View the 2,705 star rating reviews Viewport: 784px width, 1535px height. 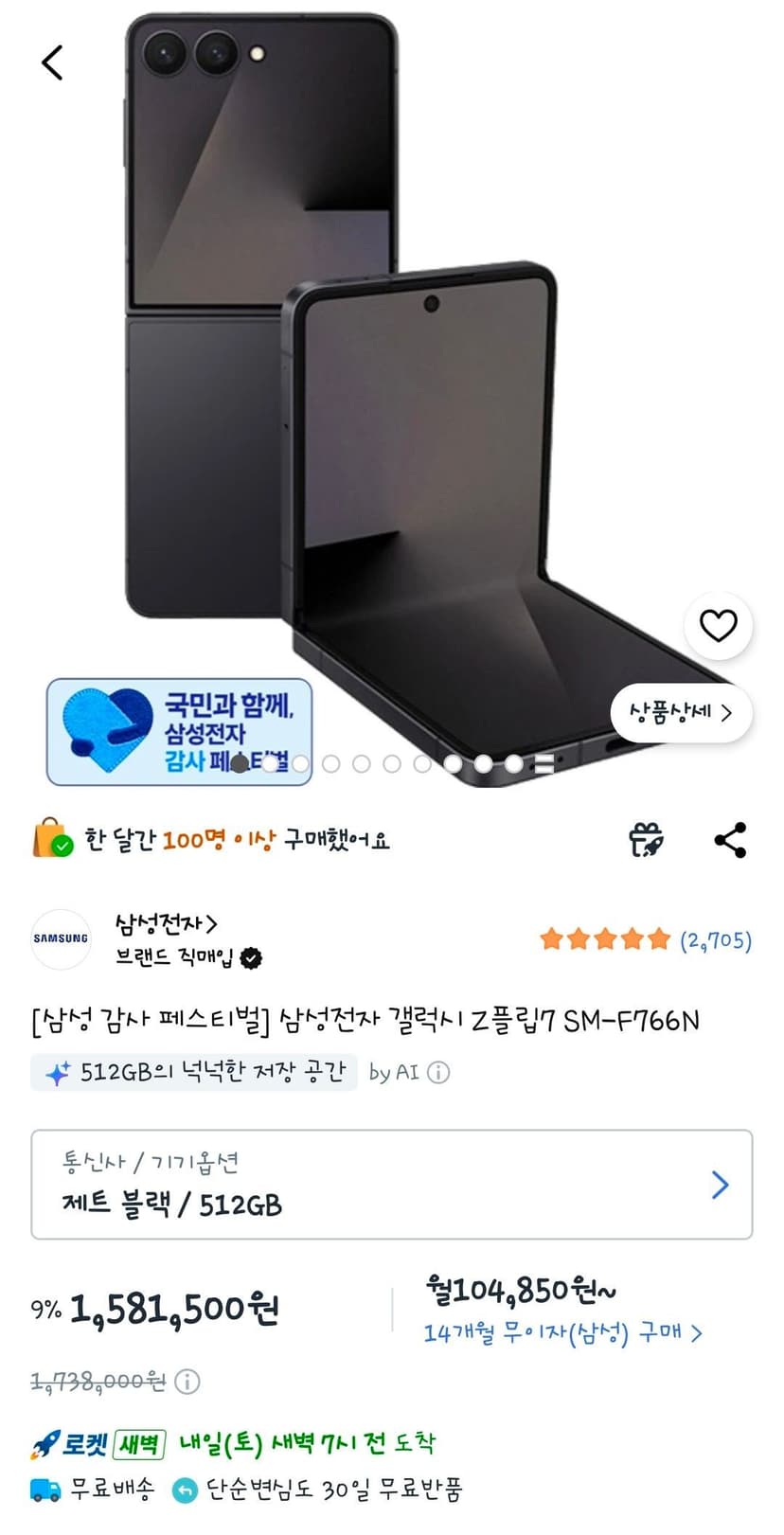point(646,939)
